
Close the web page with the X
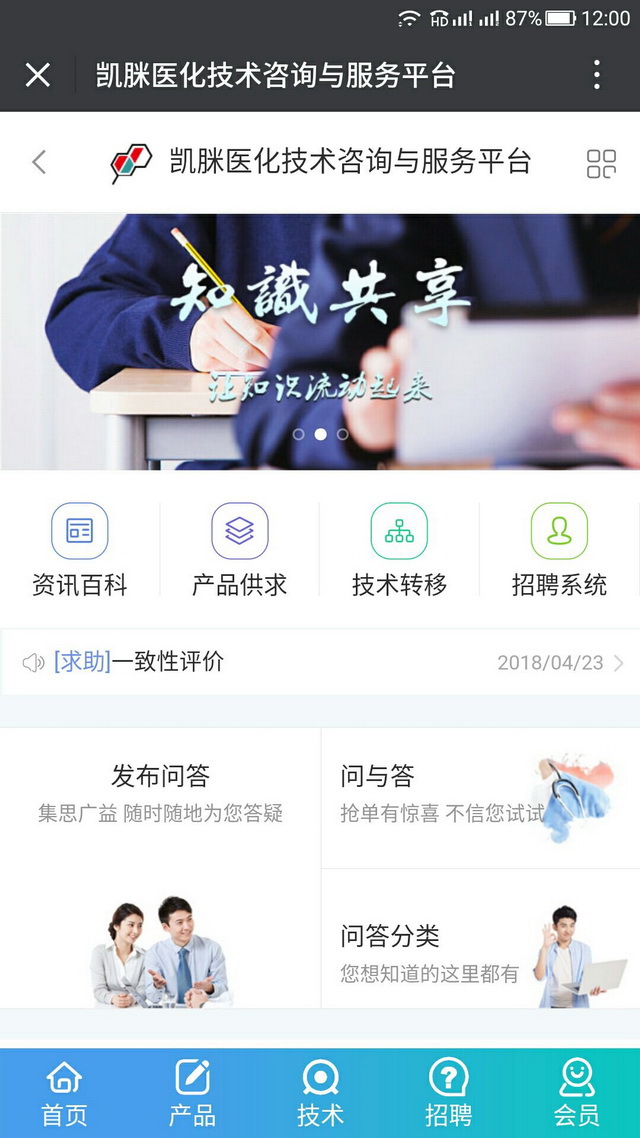(x=38, y=75)
